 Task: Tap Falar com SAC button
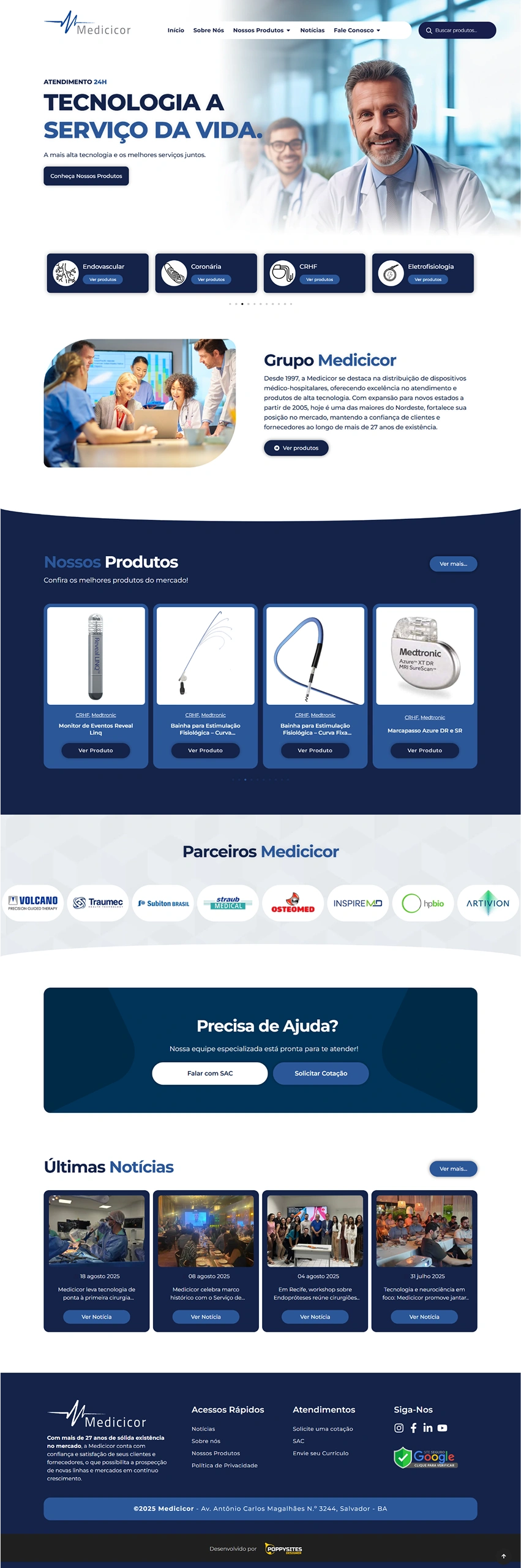point(210,1073)
